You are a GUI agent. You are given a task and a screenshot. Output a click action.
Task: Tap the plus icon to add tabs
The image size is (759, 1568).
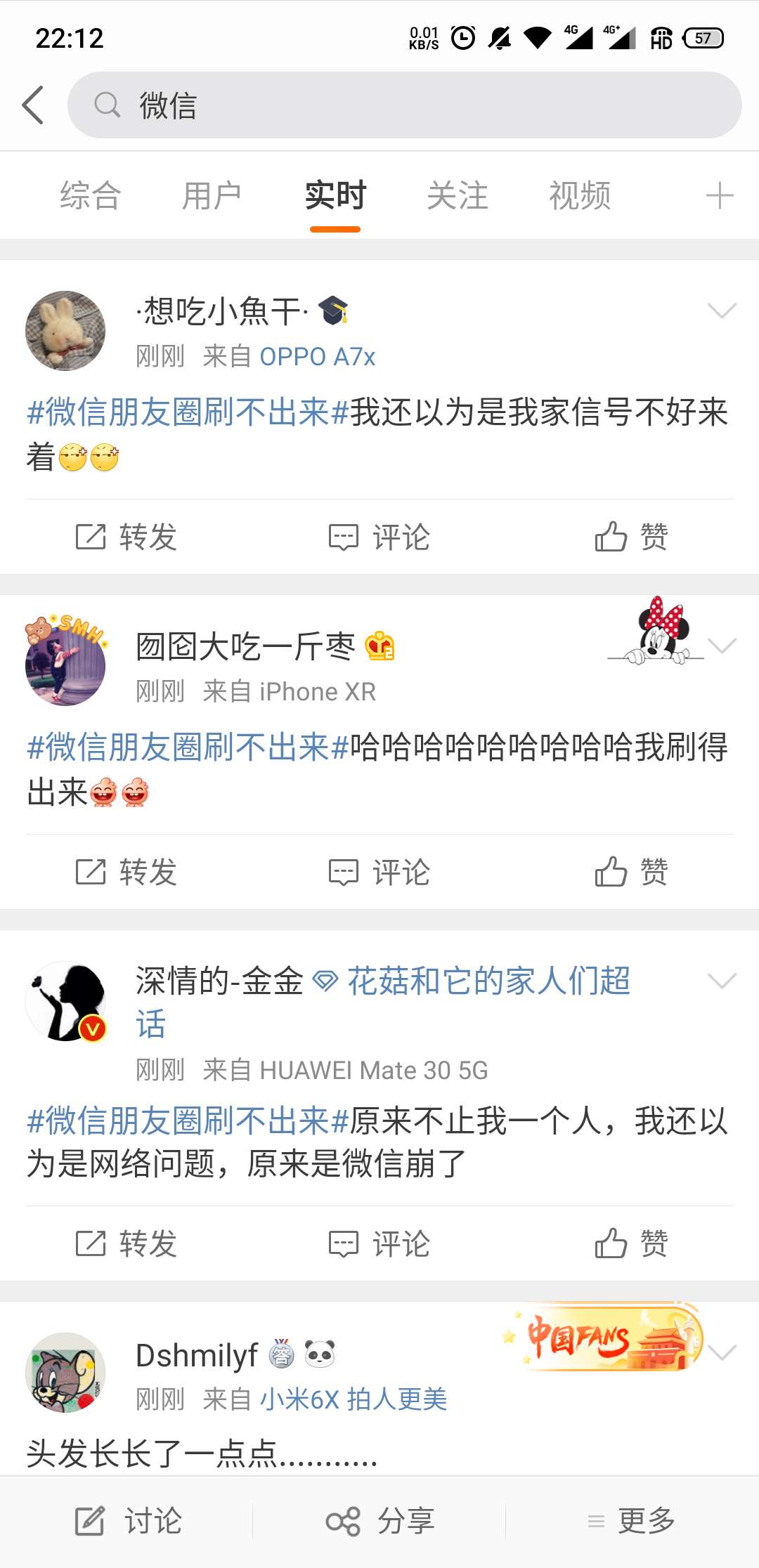click(720, 195)
